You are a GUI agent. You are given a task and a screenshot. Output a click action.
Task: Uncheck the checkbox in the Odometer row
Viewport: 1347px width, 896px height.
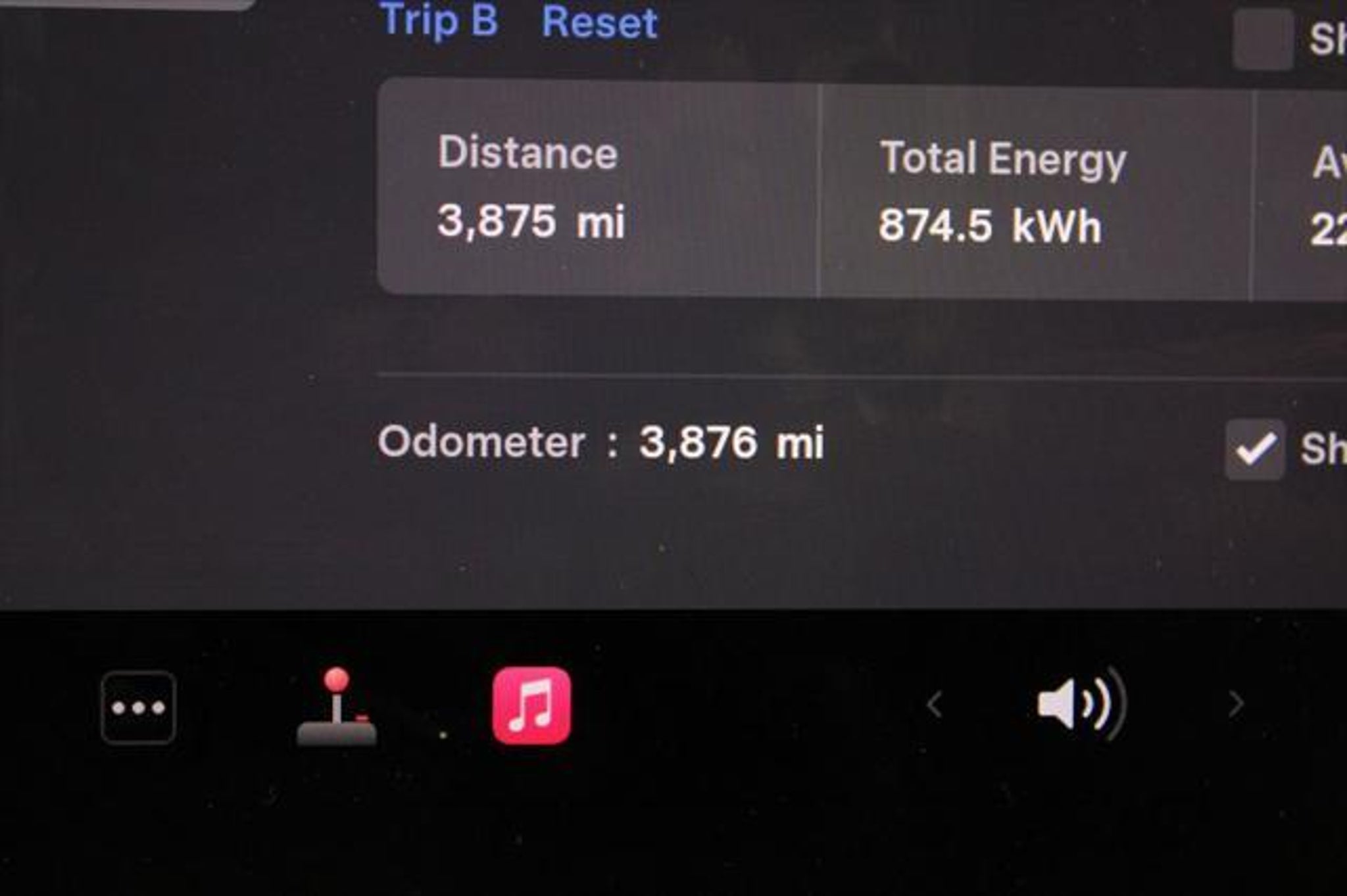[x=1254, y=450]
